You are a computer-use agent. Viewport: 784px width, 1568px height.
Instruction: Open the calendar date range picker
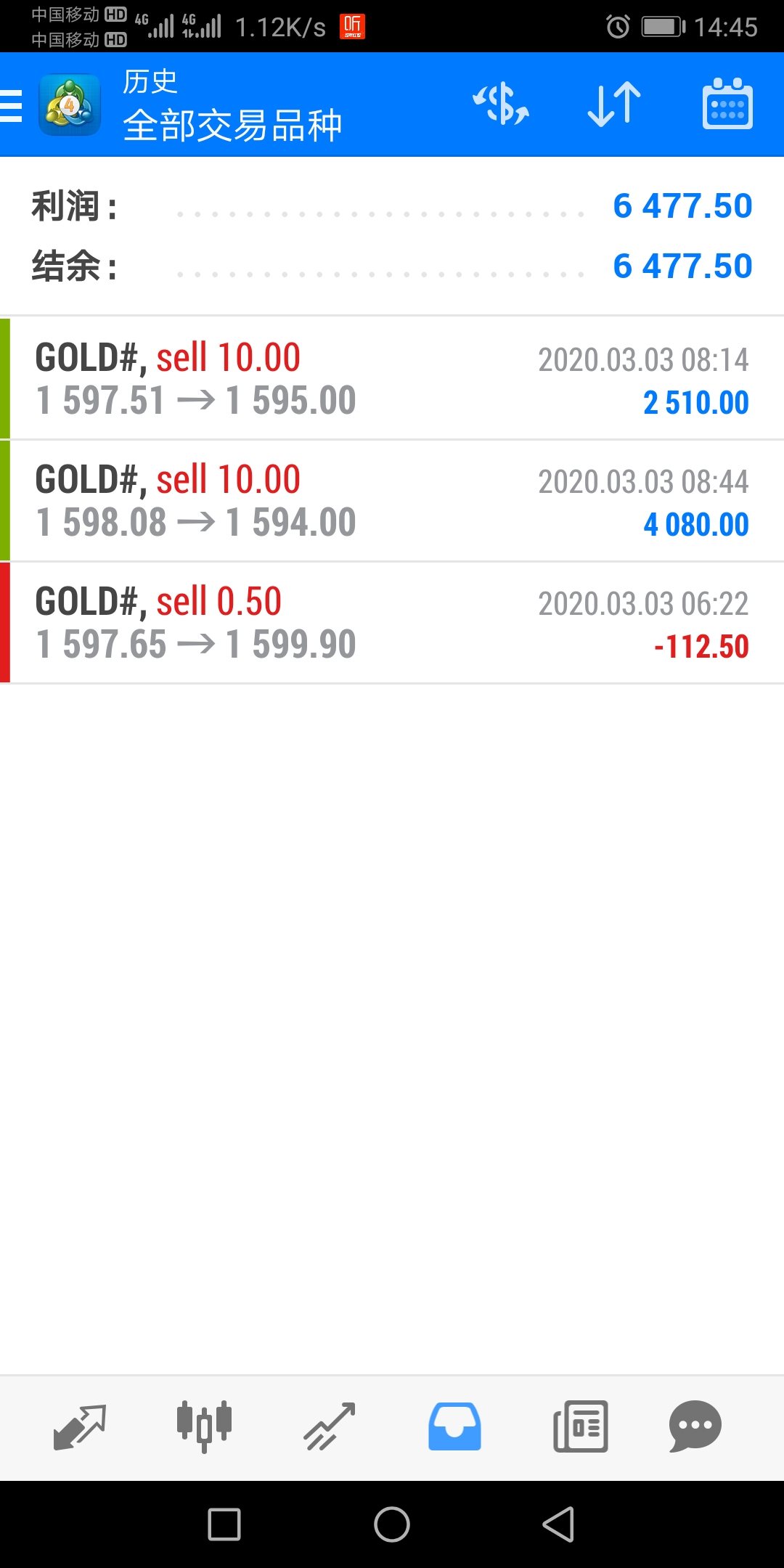coord(727,104)
